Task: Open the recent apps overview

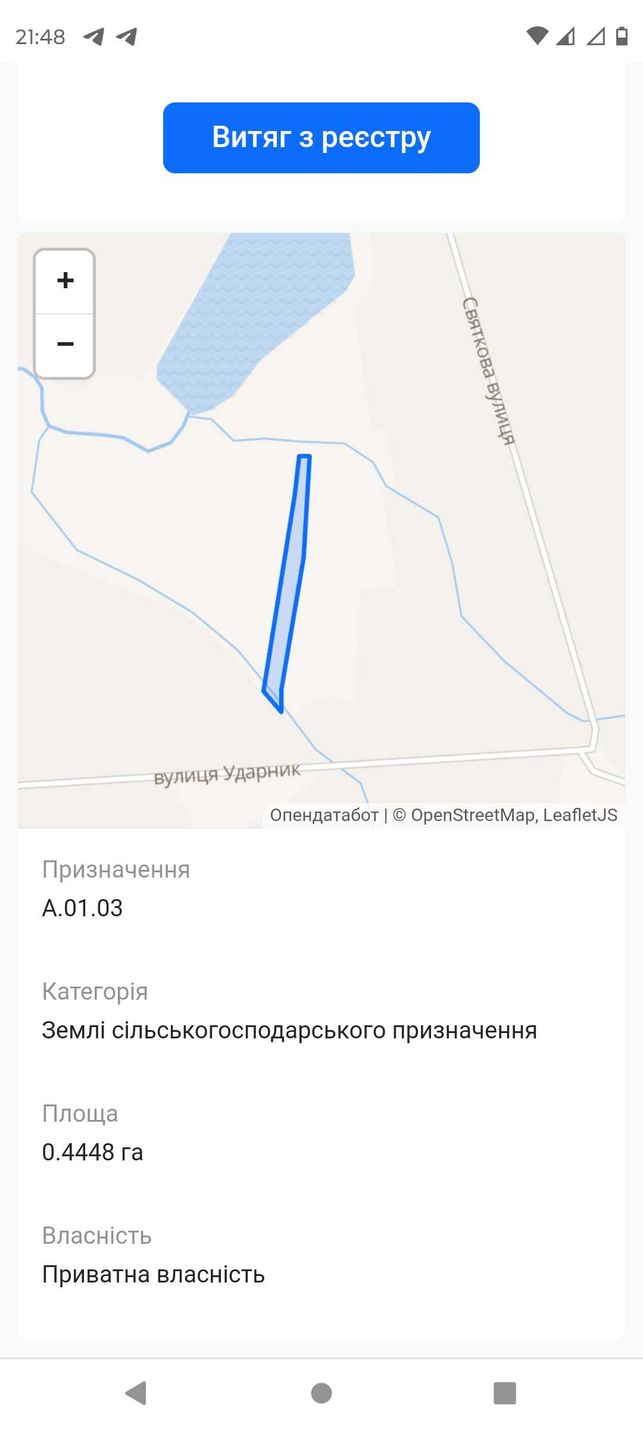Action: click(x=505, y=1393)
